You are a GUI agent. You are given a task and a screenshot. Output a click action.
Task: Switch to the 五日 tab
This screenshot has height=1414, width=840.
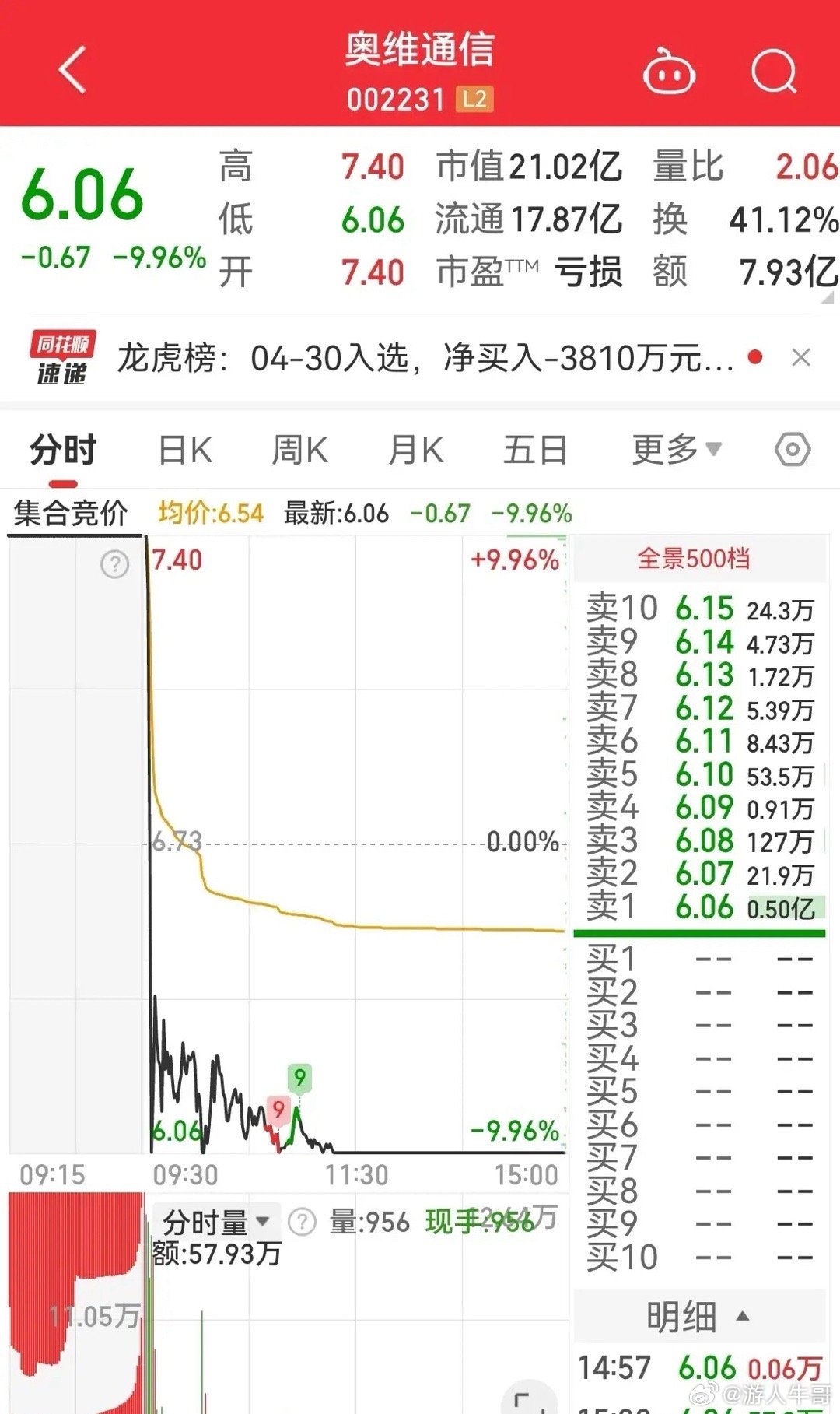[535, 450]
